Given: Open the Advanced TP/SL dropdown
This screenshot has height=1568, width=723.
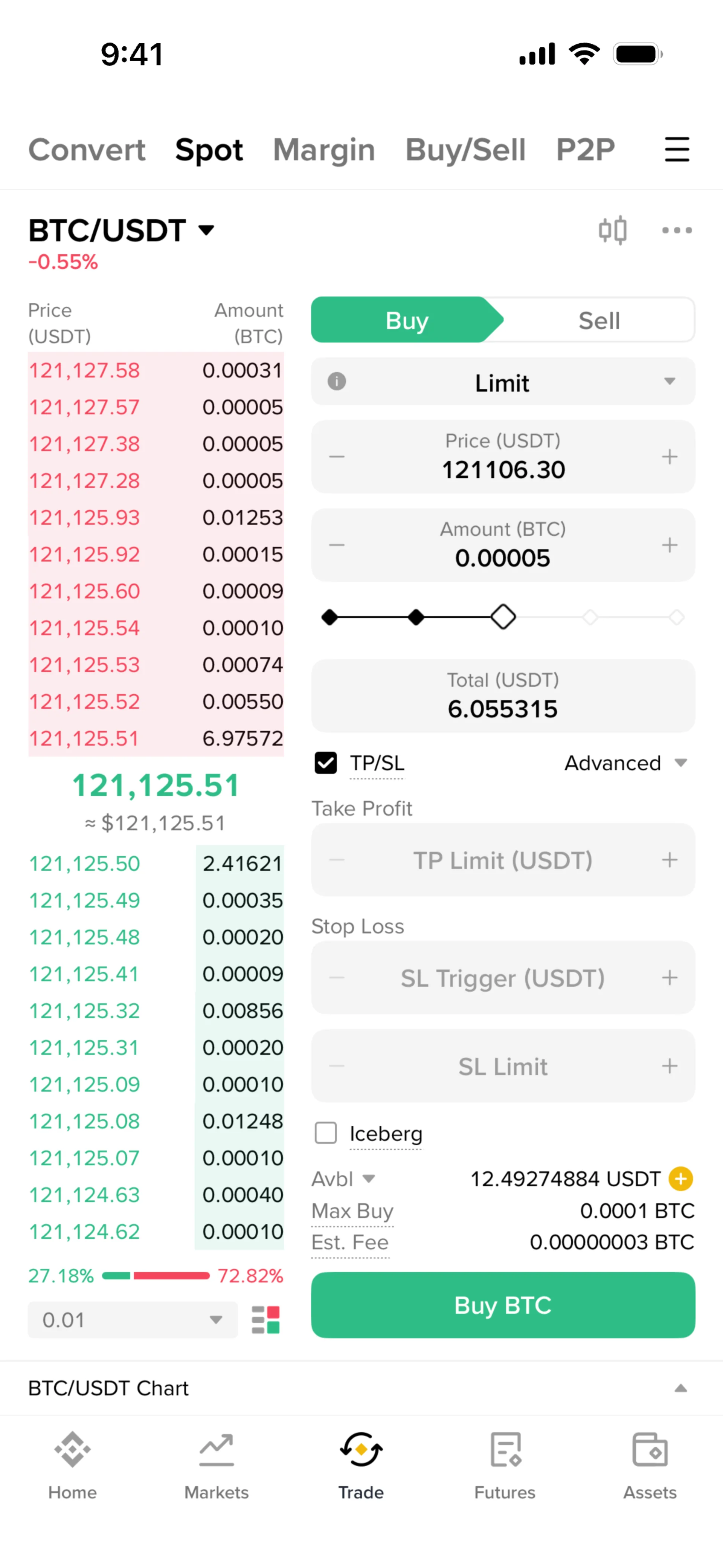Looking at the screenshot, I should point(625,763).
